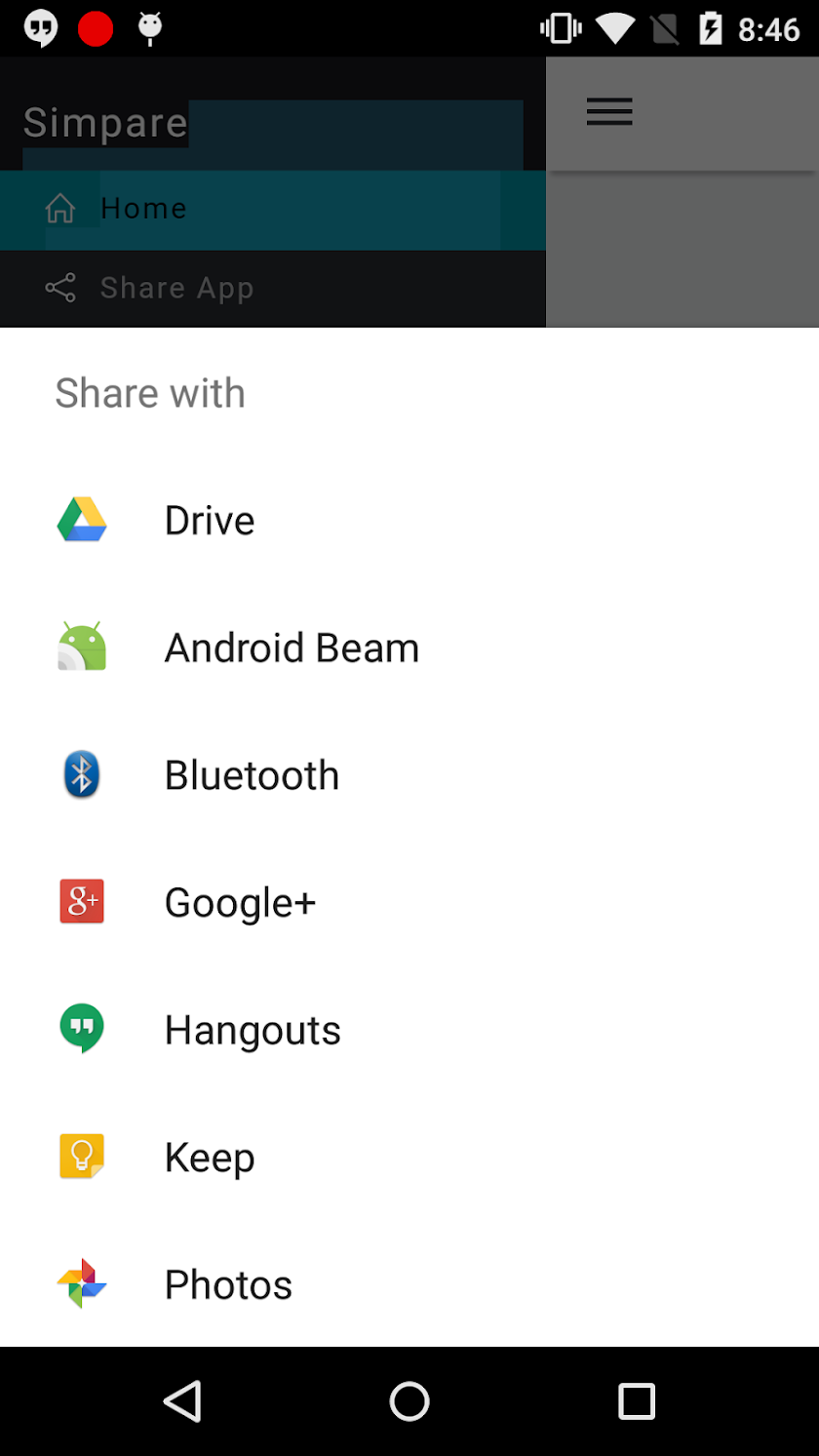Share via Google Drive
Viewport: 819px width, 1456px height.
point(209,521)
